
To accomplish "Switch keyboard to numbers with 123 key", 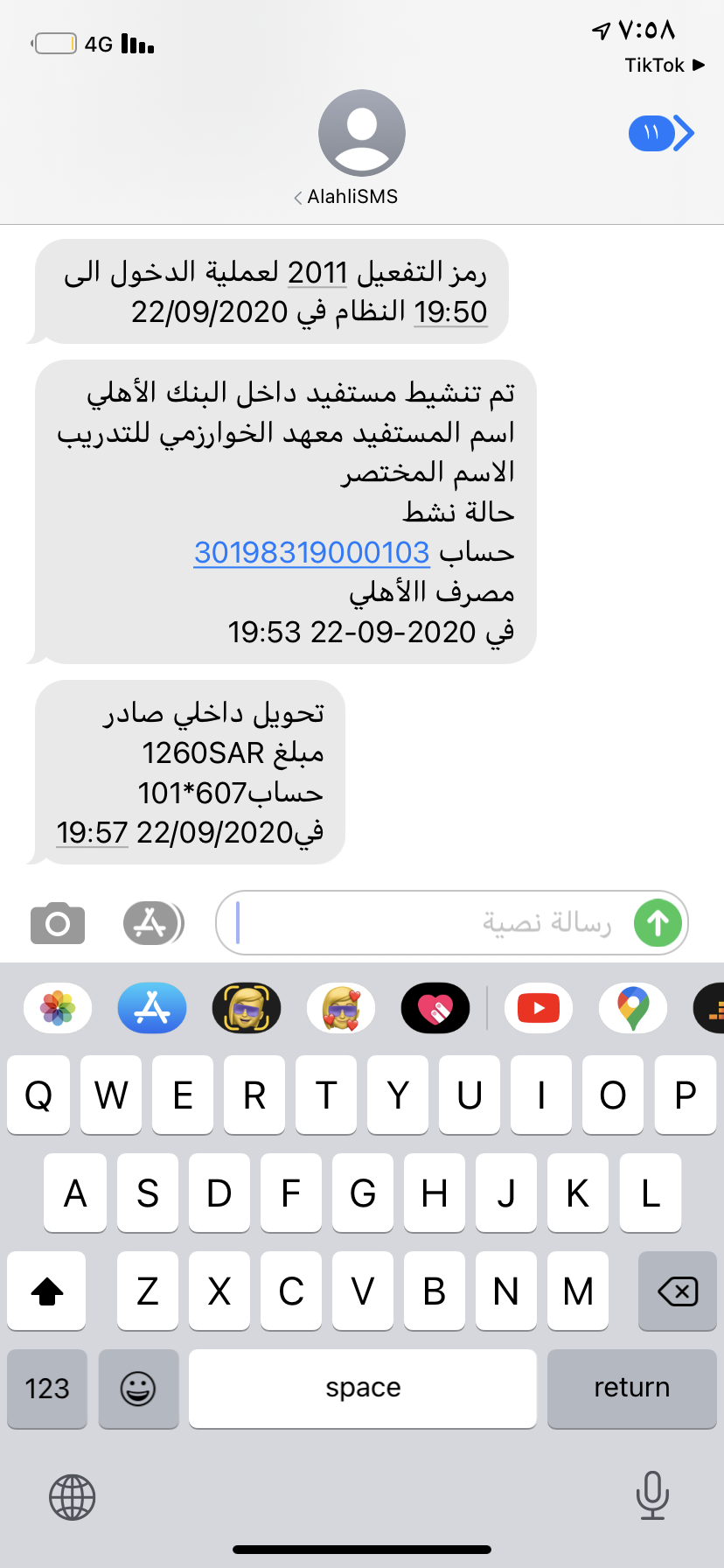I will 47,1388.
